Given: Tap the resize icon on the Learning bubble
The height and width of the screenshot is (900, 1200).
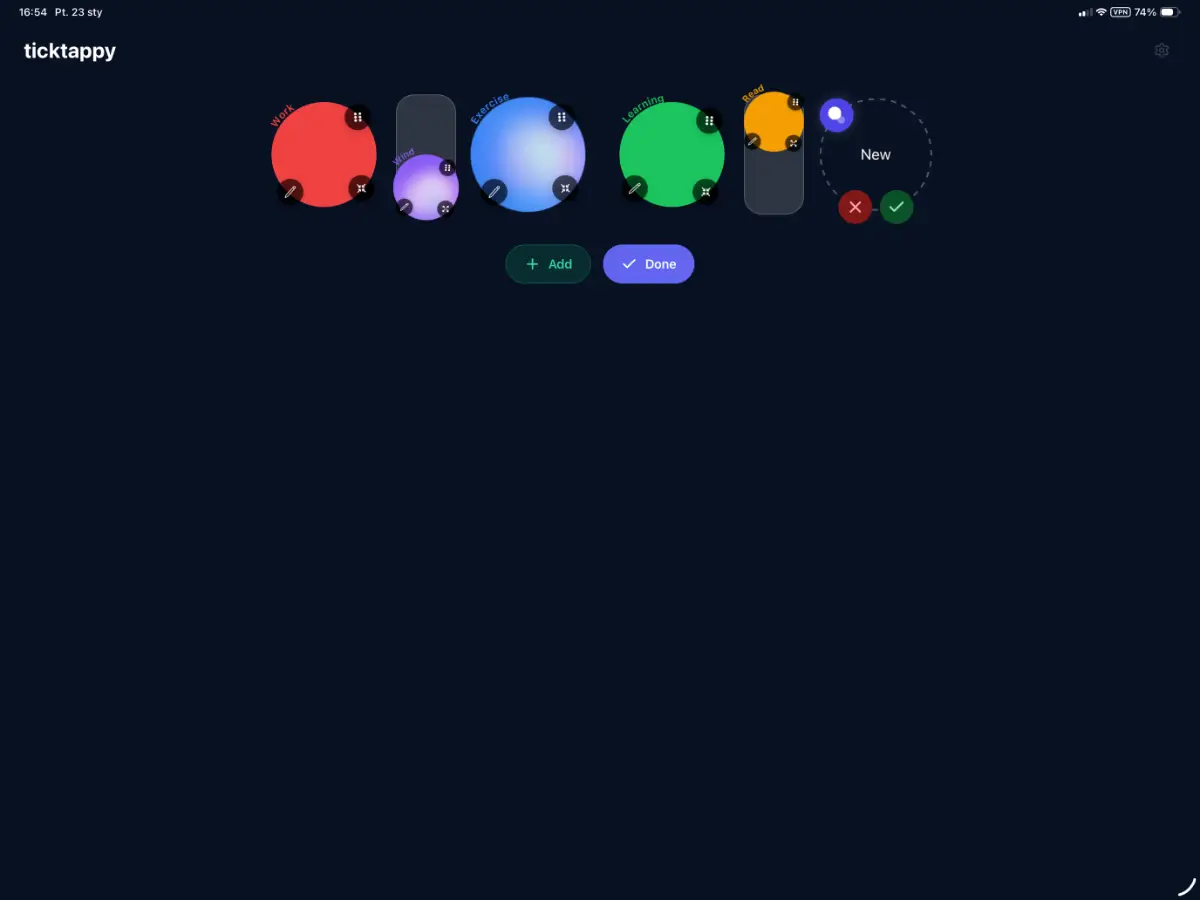Looking at the screenshot, I should (706, 191).
